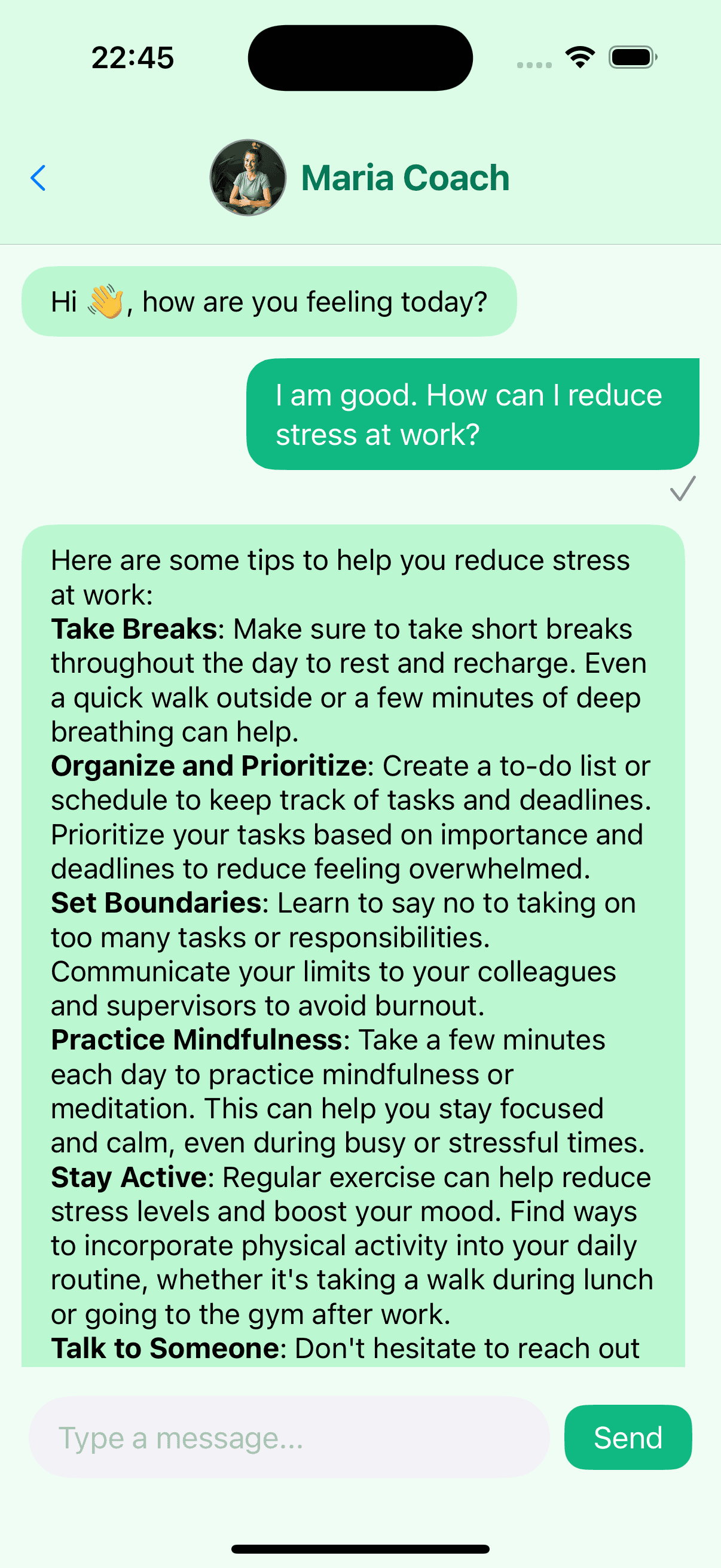This screenshot has width=721, height=1568.
Task: Go back using the blue arrow
Action: (38, 178)
